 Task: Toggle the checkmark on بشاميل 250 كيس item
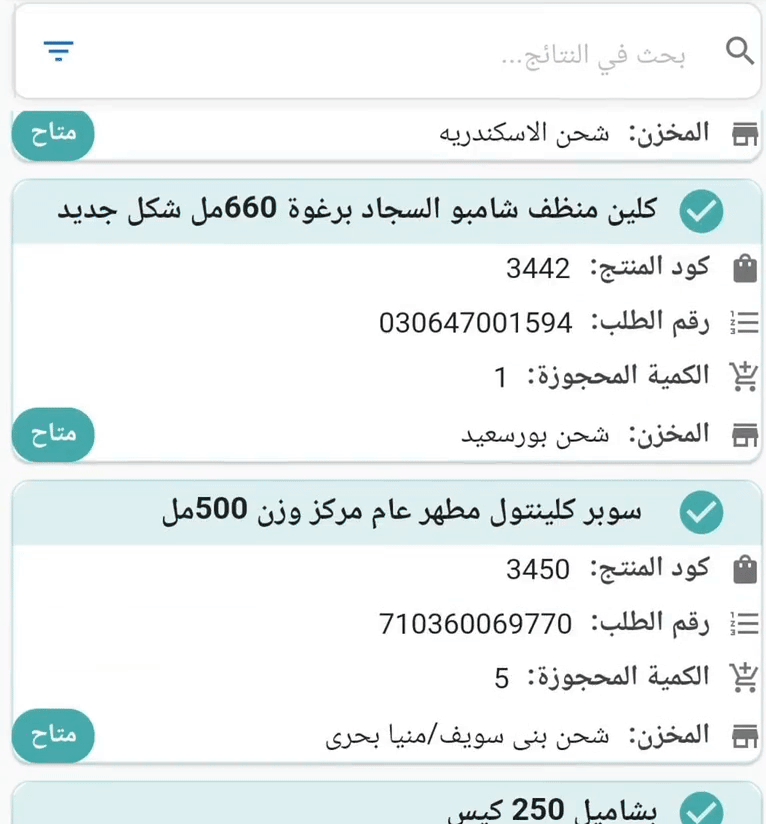point(701,808)
